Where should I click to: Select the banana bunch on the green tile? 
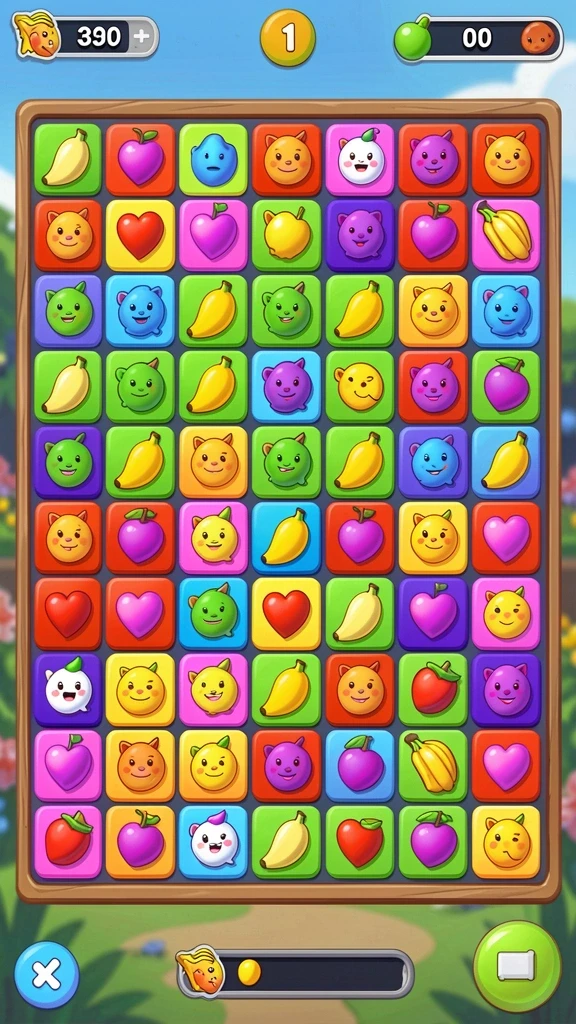(x=432, y=765)
